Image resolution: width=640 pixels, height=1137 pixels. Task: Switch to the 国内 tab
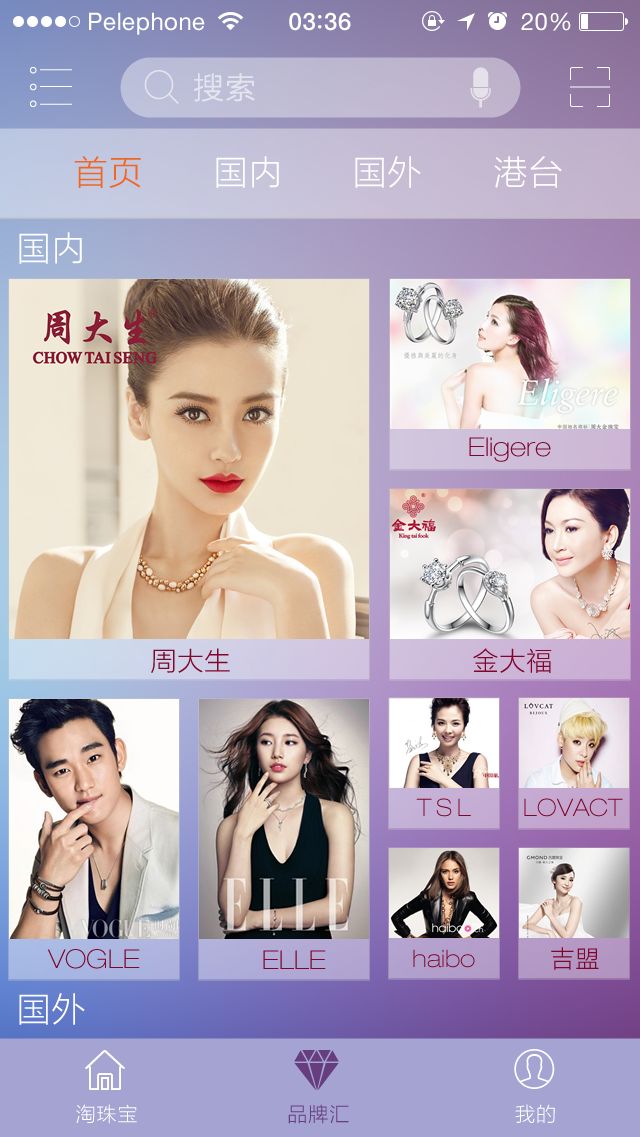coord(247,173)
